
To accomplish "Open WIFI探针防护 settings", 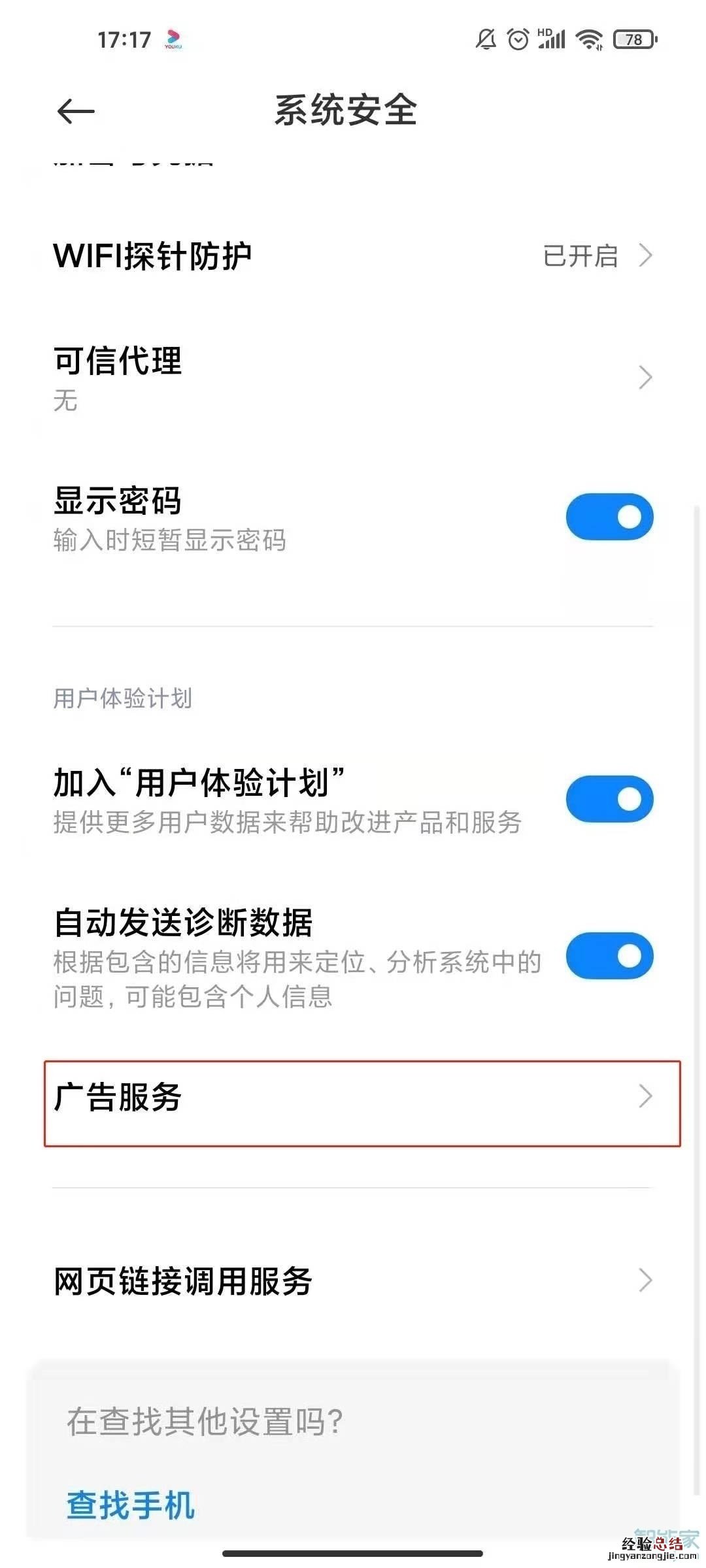I will (353, 255).
